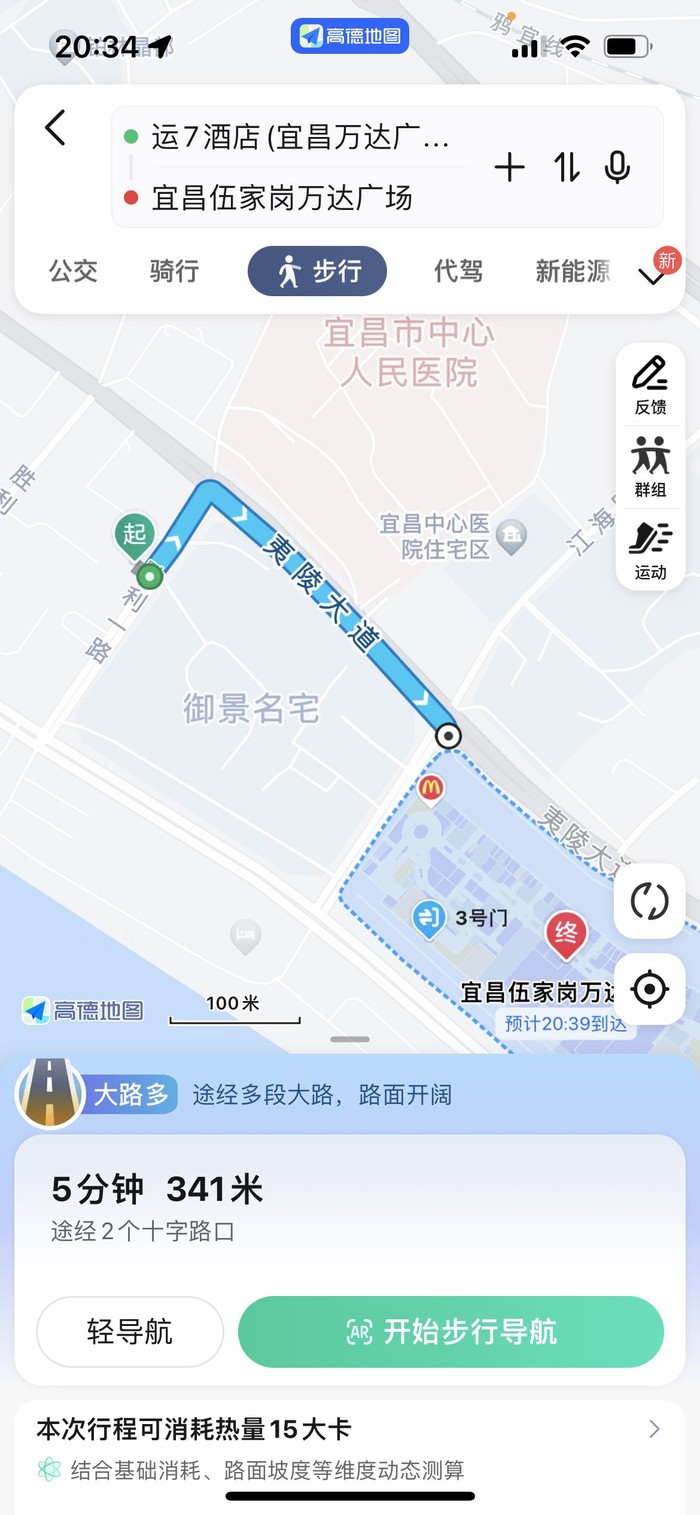The width and height of the screenshot is (700, 1515).
Task: Refresh the route
Action: coord(649,901)
